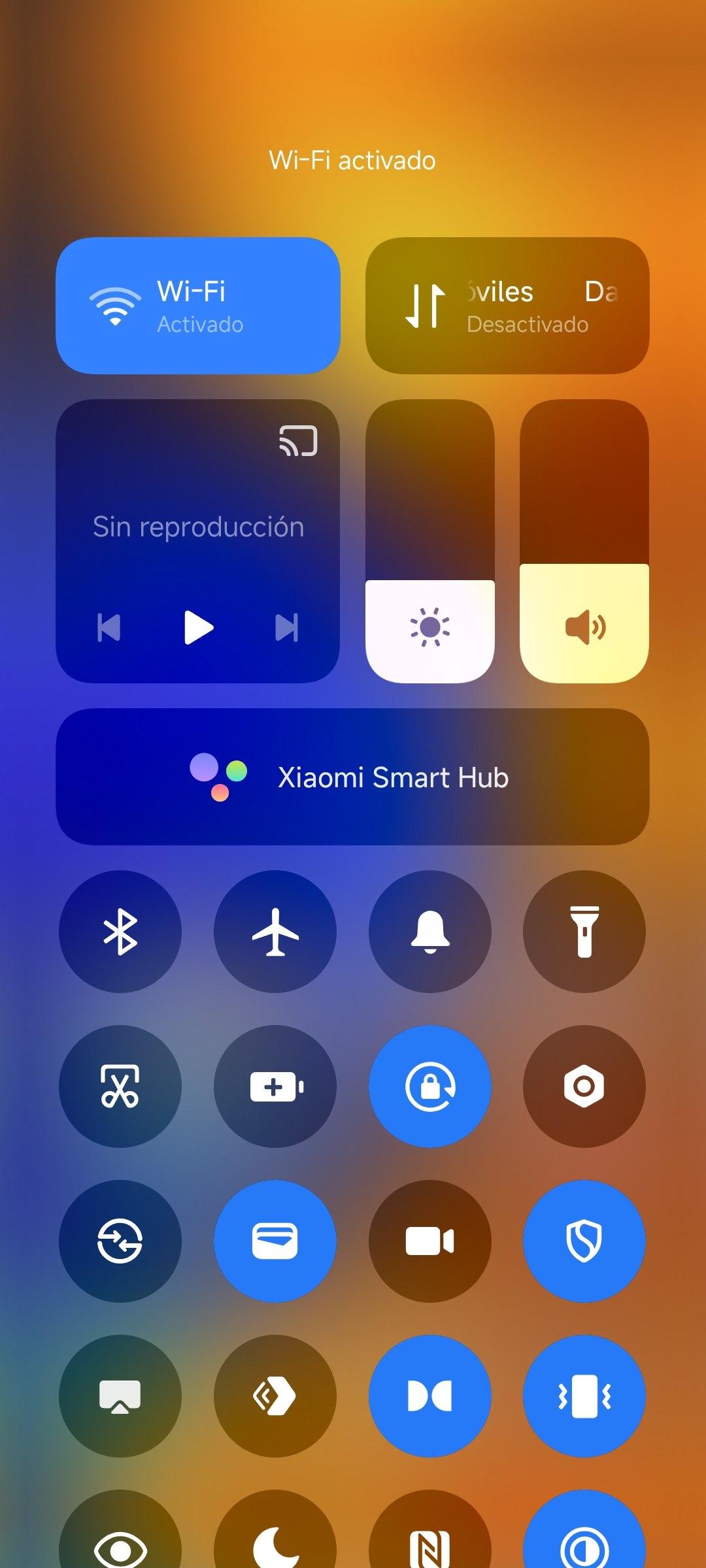The image size is (706, 1568).
Task: Turn off the vibrate tile
Action: pyautogui.click(x=584, y=1396)
